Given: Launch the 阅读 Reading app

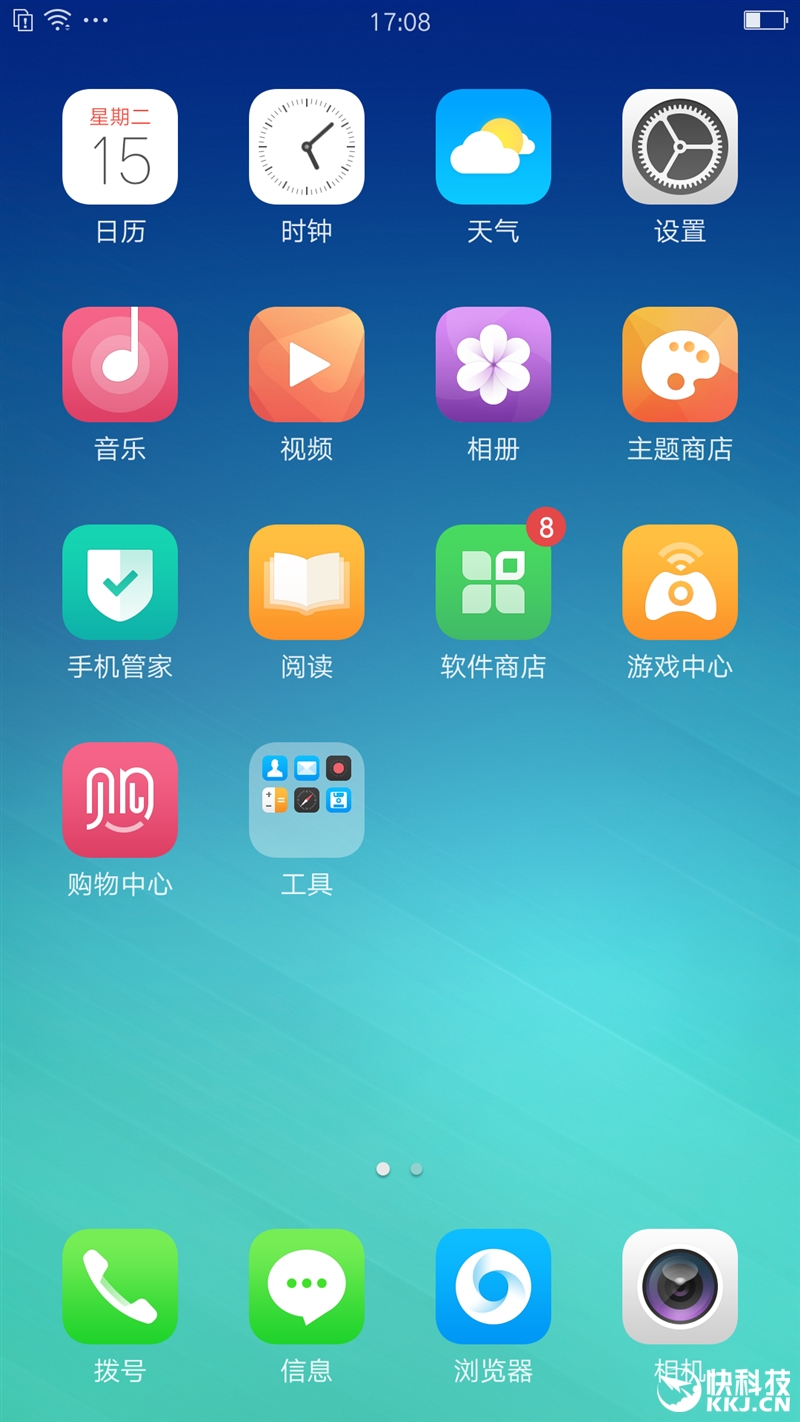Looking at the screenshot, I should coord(306,582).
